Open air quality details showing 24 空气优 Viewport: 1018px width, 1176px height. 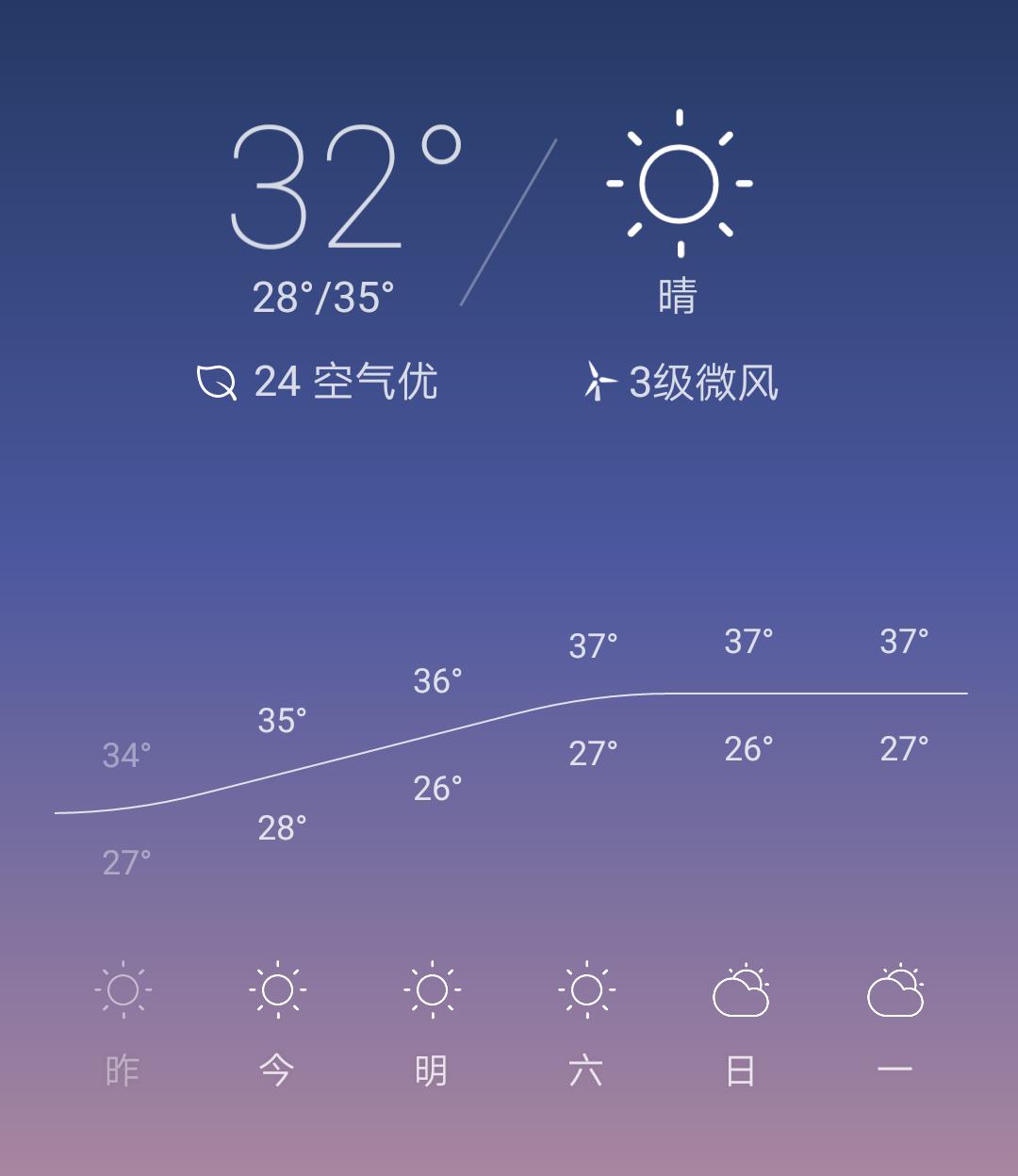click(318, 382)
